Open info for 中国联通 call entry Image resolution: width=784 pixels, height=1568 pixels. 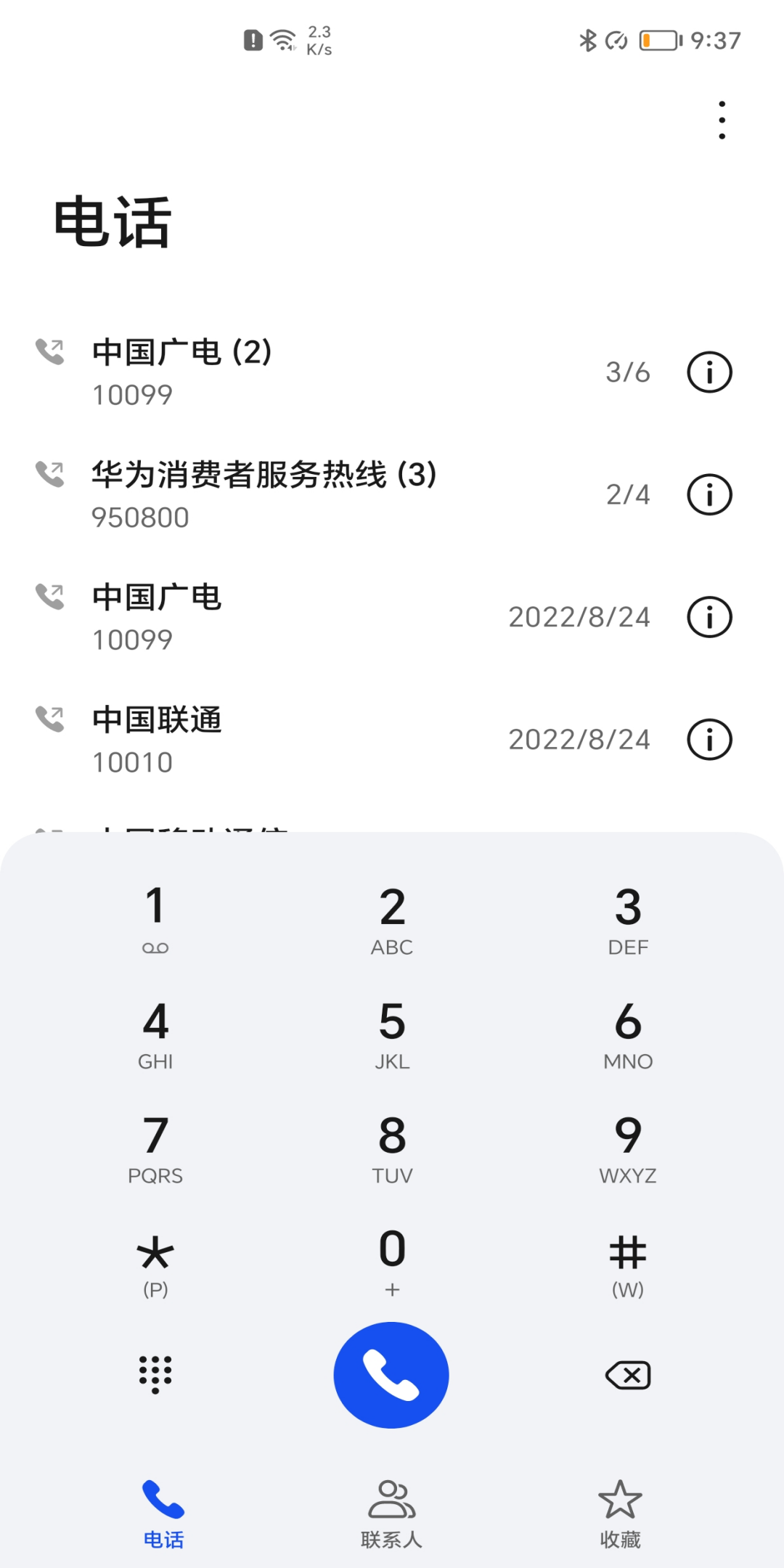click(x=709, y=740)
